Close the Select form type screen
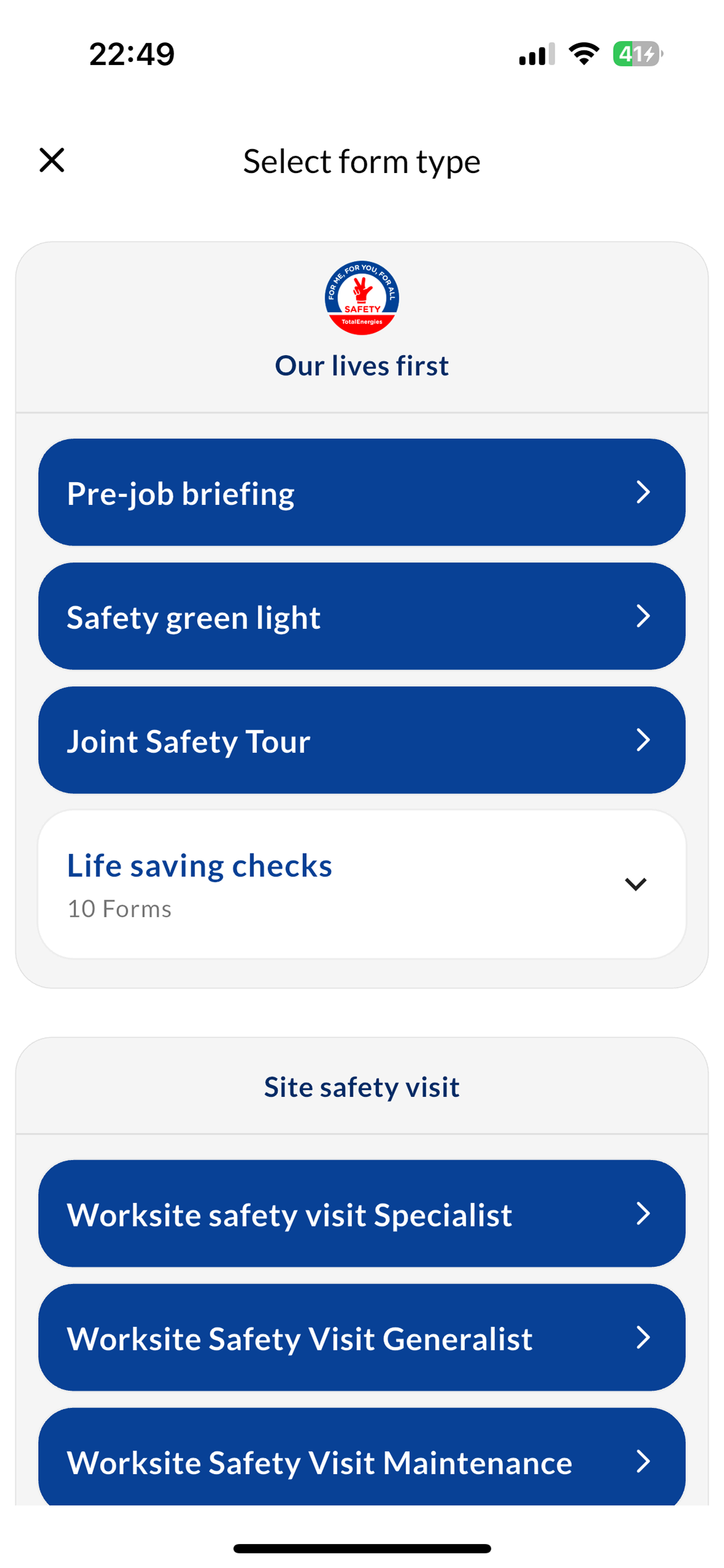 pyautogui.click(x=52, y=160)
